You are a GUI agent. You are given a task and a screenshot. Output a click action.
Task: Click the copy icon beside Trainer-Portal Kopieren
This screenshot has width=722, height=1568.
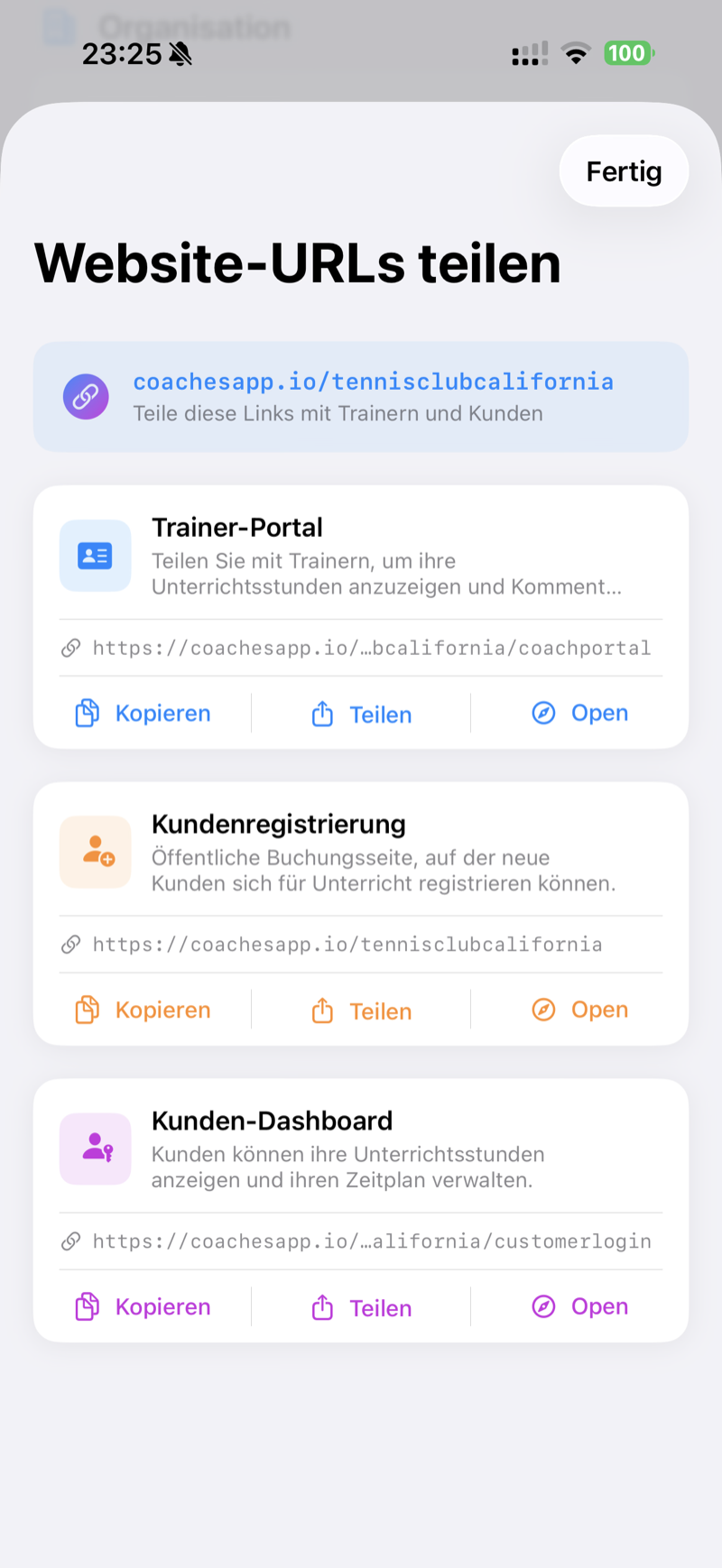[87, 713]
